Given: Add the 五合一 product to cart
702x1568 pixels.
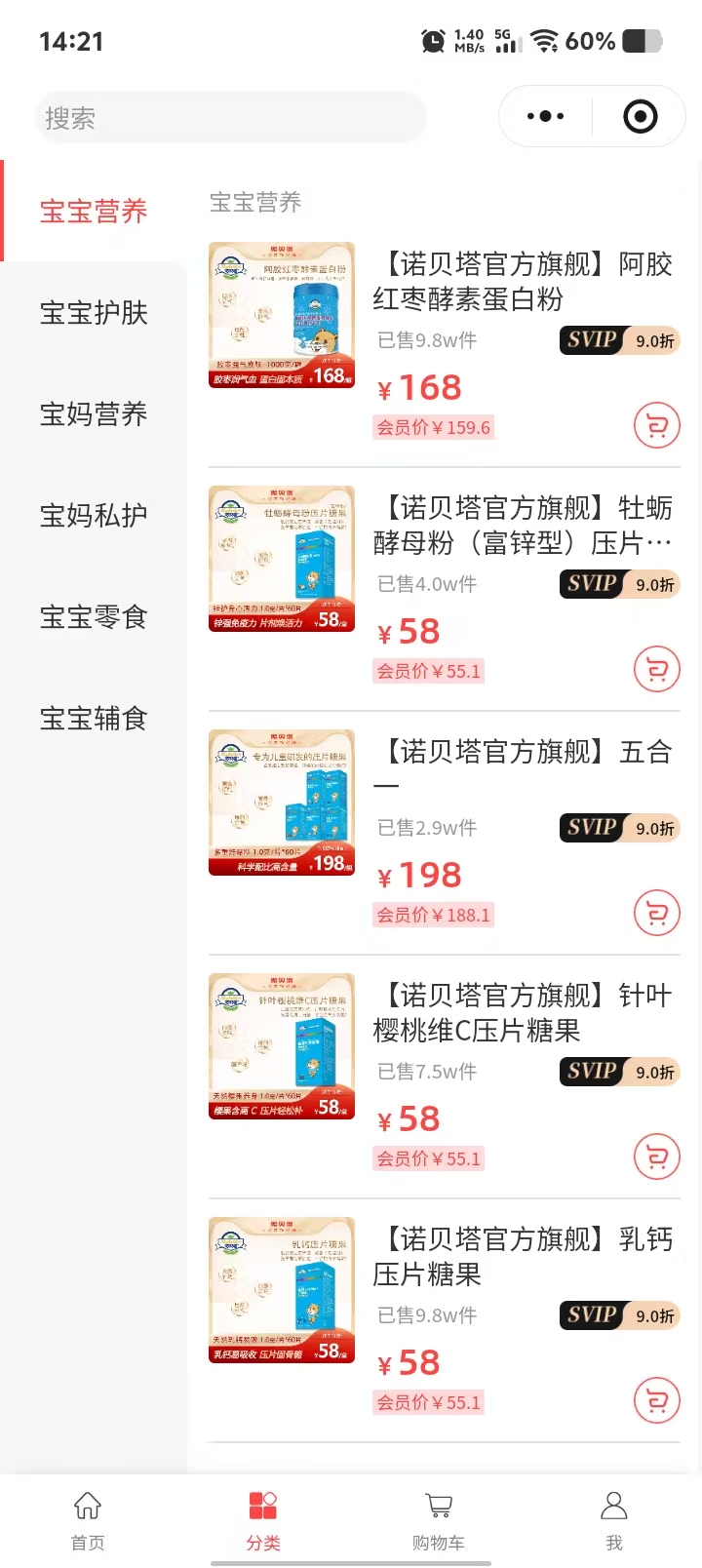Looking at the screenshot, I should coord(656,914).
